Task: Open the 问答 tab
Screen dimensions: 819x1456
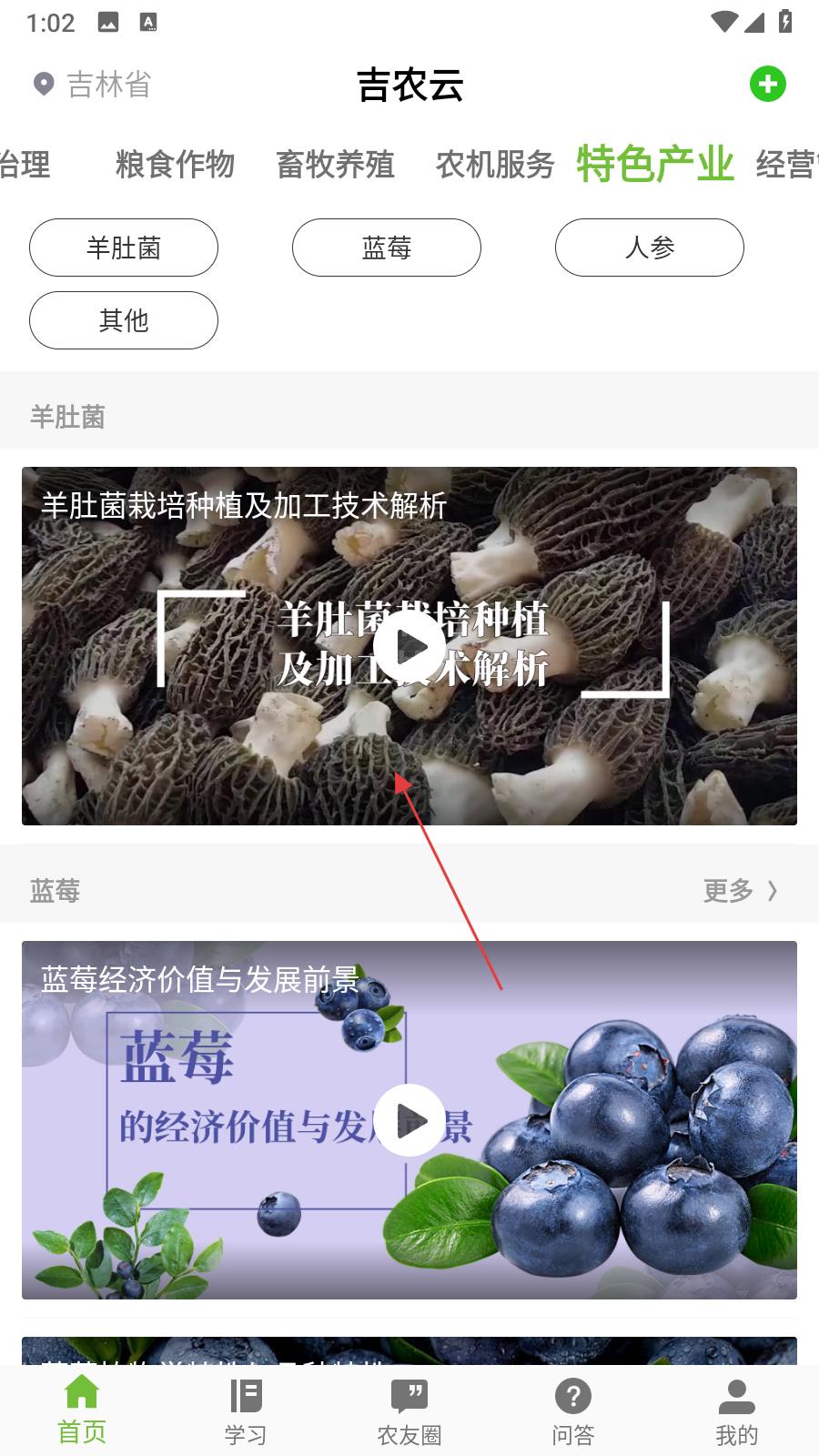Action: click(x=573, y=1410)
